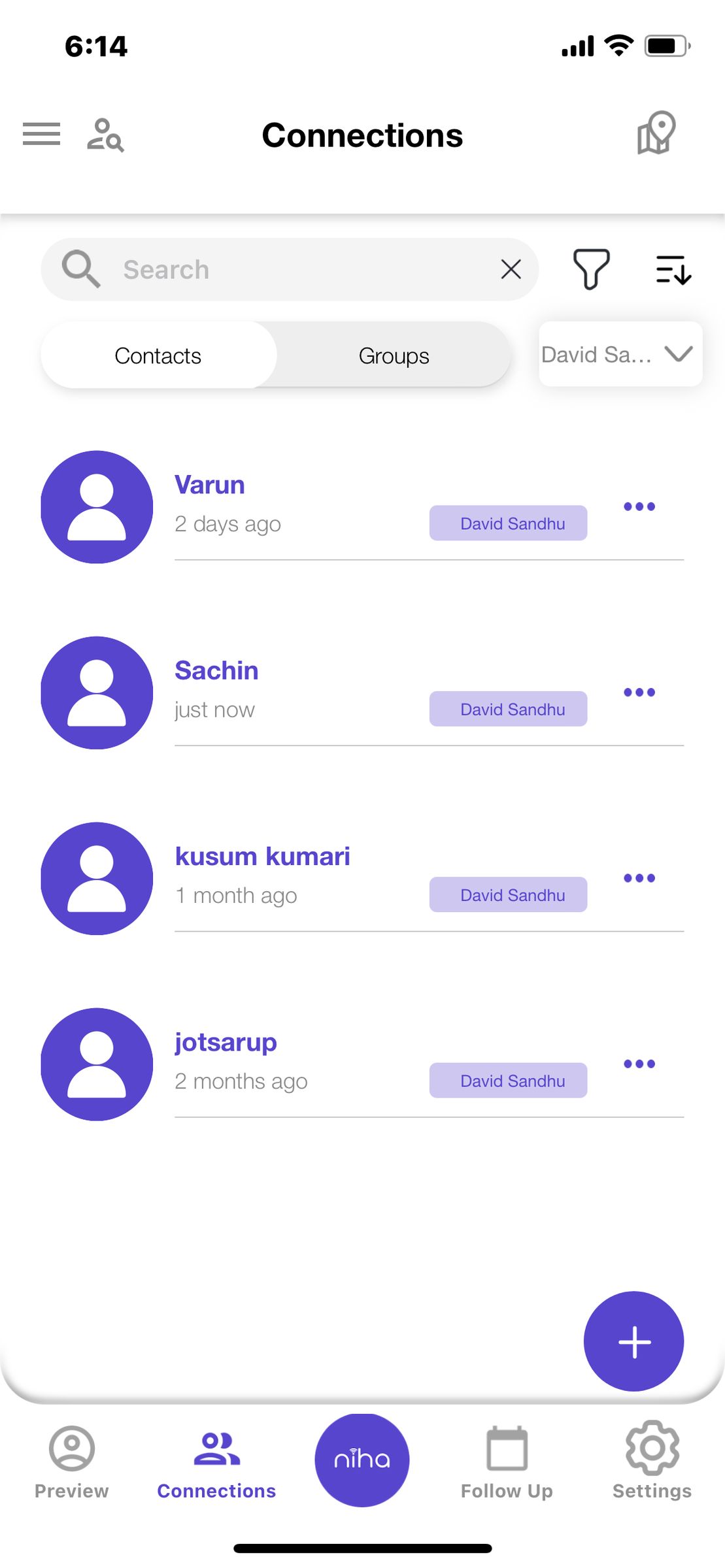Open the person search icon
This screenshot has width=725, height=1568.
tap(105, 135)
